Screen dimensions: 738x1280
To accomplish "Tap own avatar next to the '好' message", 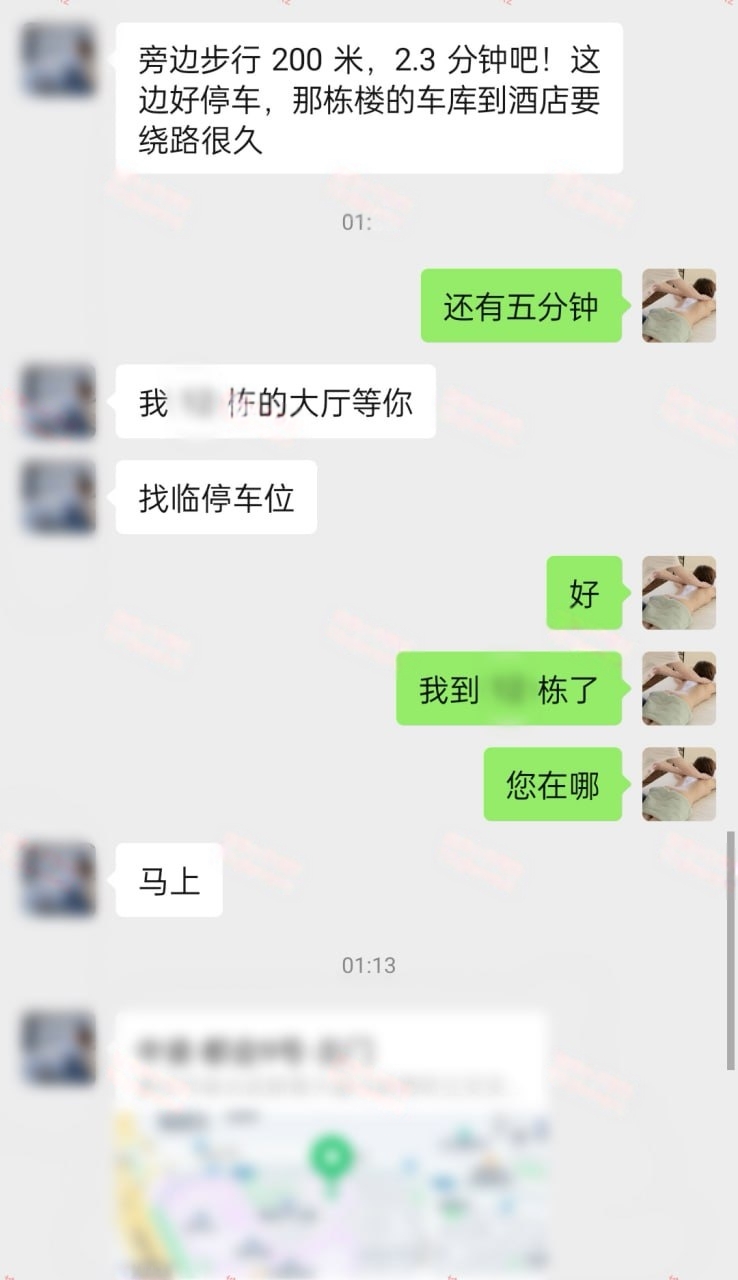I will coord(678,593).
